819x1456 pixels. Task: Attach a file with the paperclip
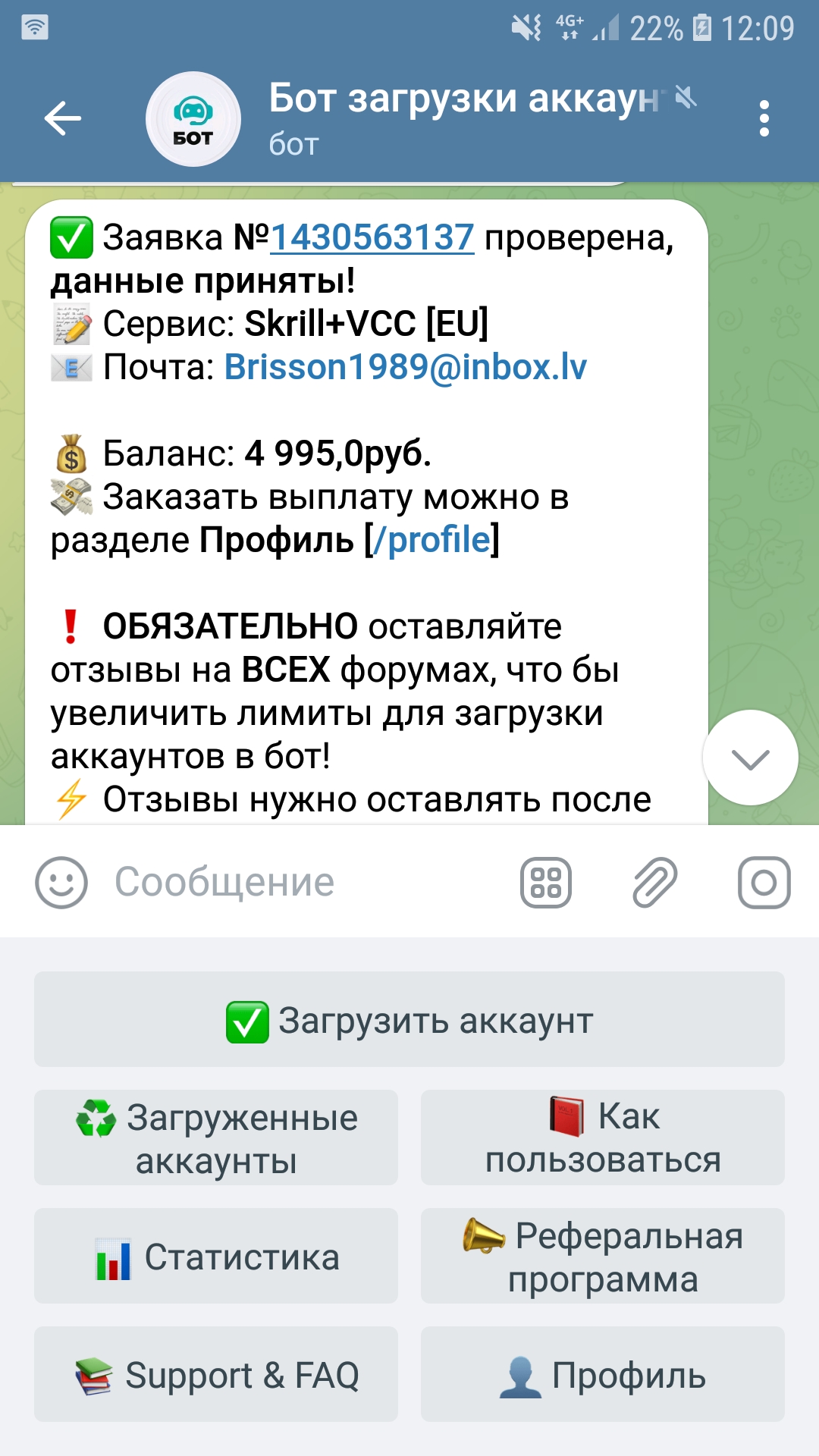coord(654,882)
